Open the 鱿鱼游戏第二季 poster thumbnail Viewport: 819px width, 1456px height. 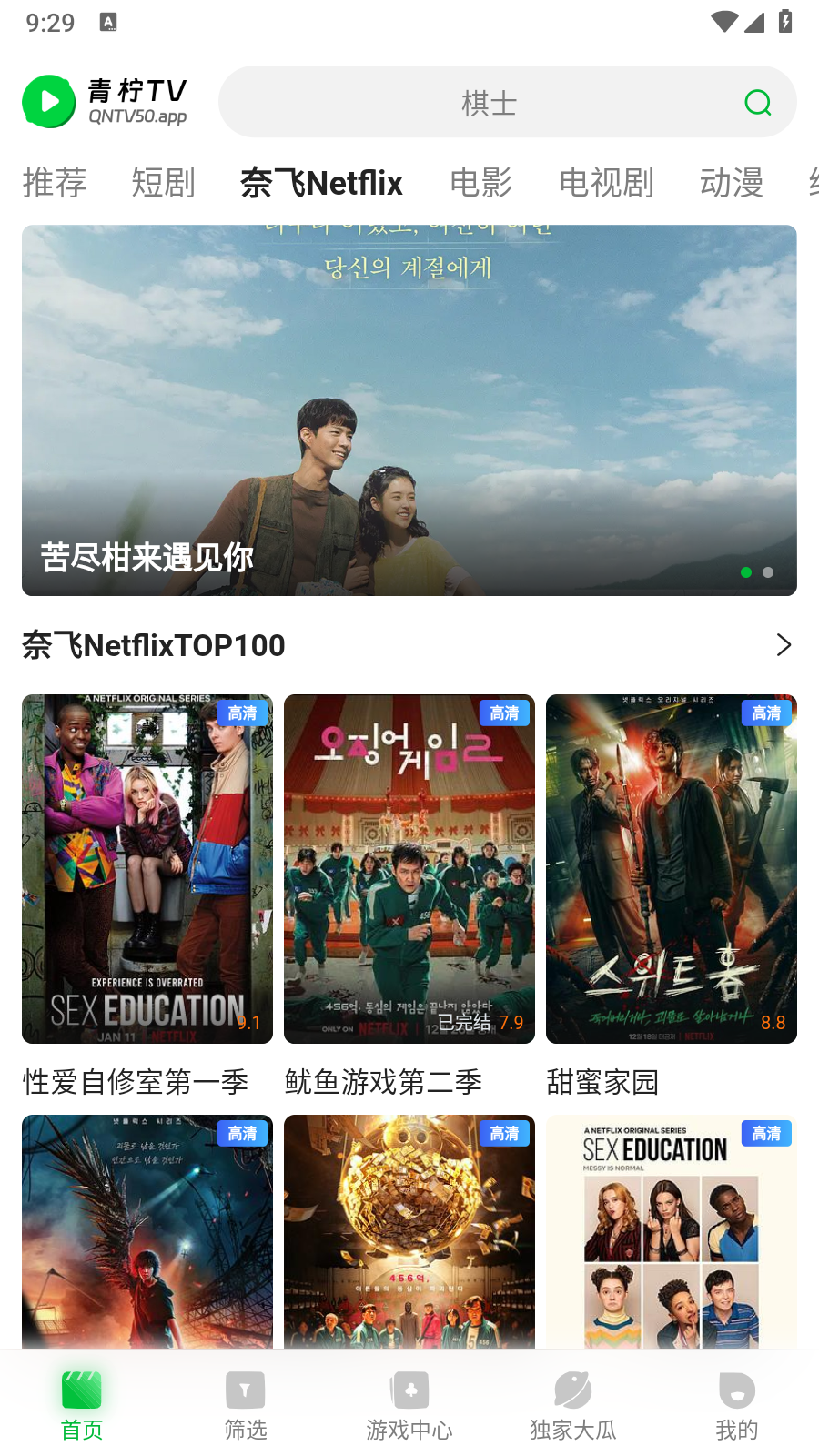point(409,868)
